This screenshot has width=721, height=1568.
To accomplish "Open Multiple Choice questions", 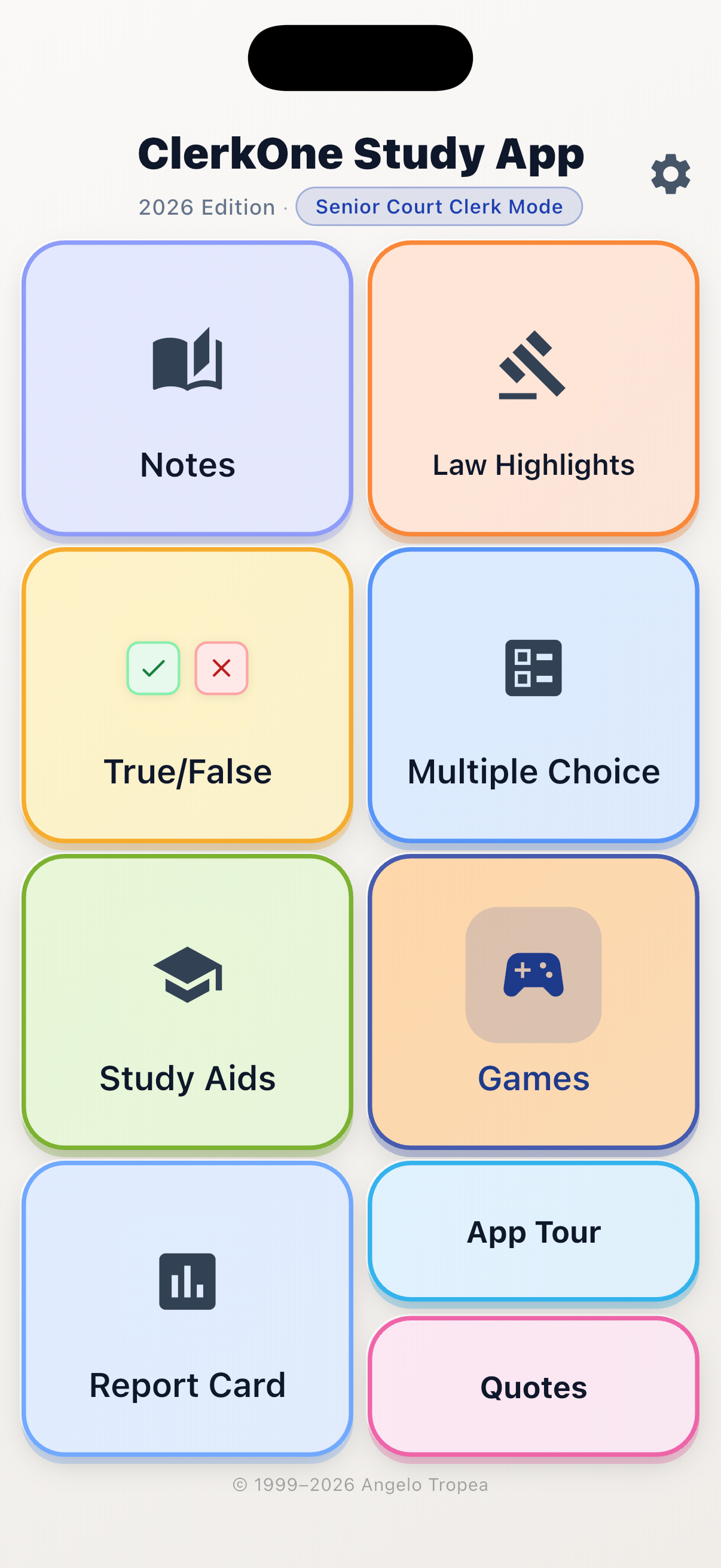I will (533, 771).
